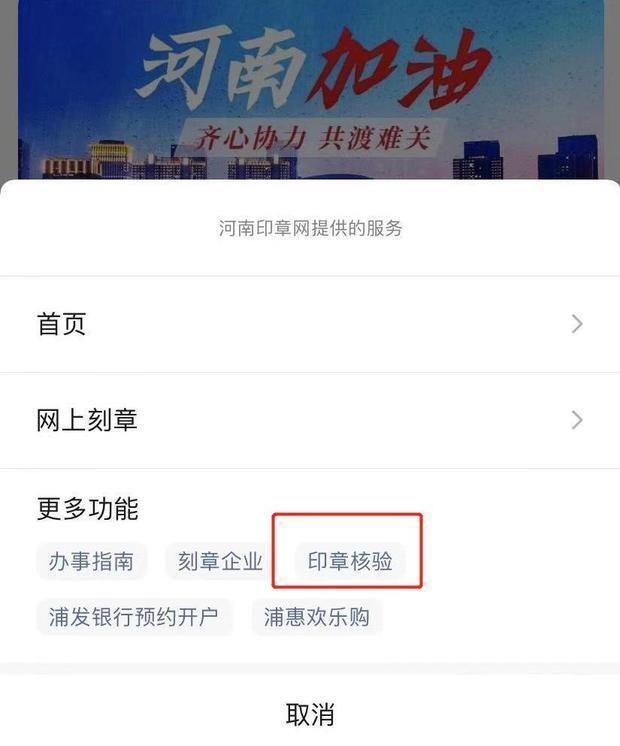Open 浦发银行预约开户

[x=133, y=617]
